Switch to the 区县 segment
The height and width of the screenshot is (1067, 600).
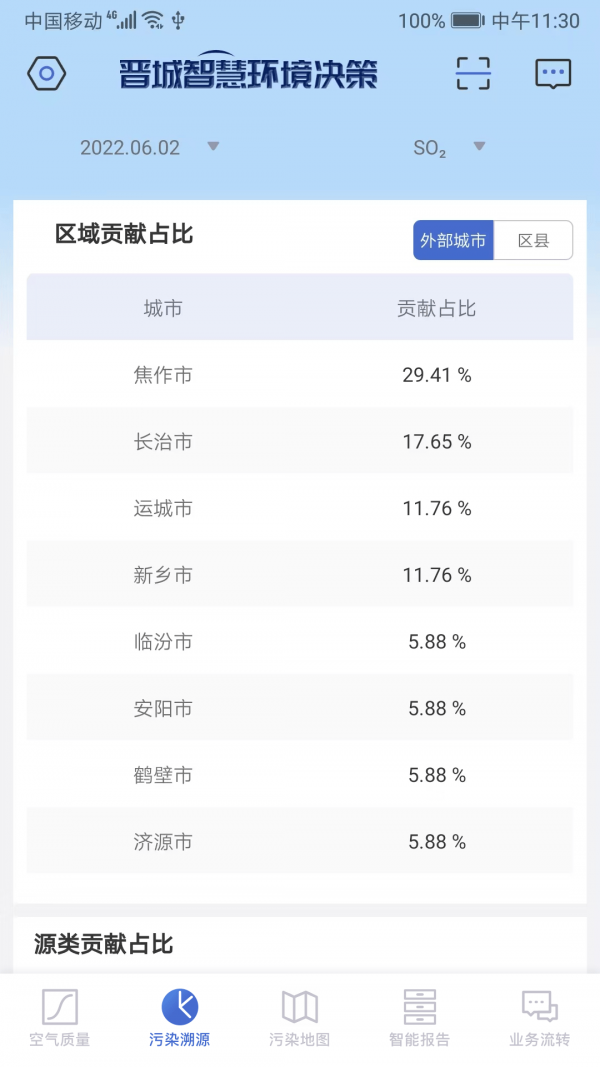click(533, 240)
